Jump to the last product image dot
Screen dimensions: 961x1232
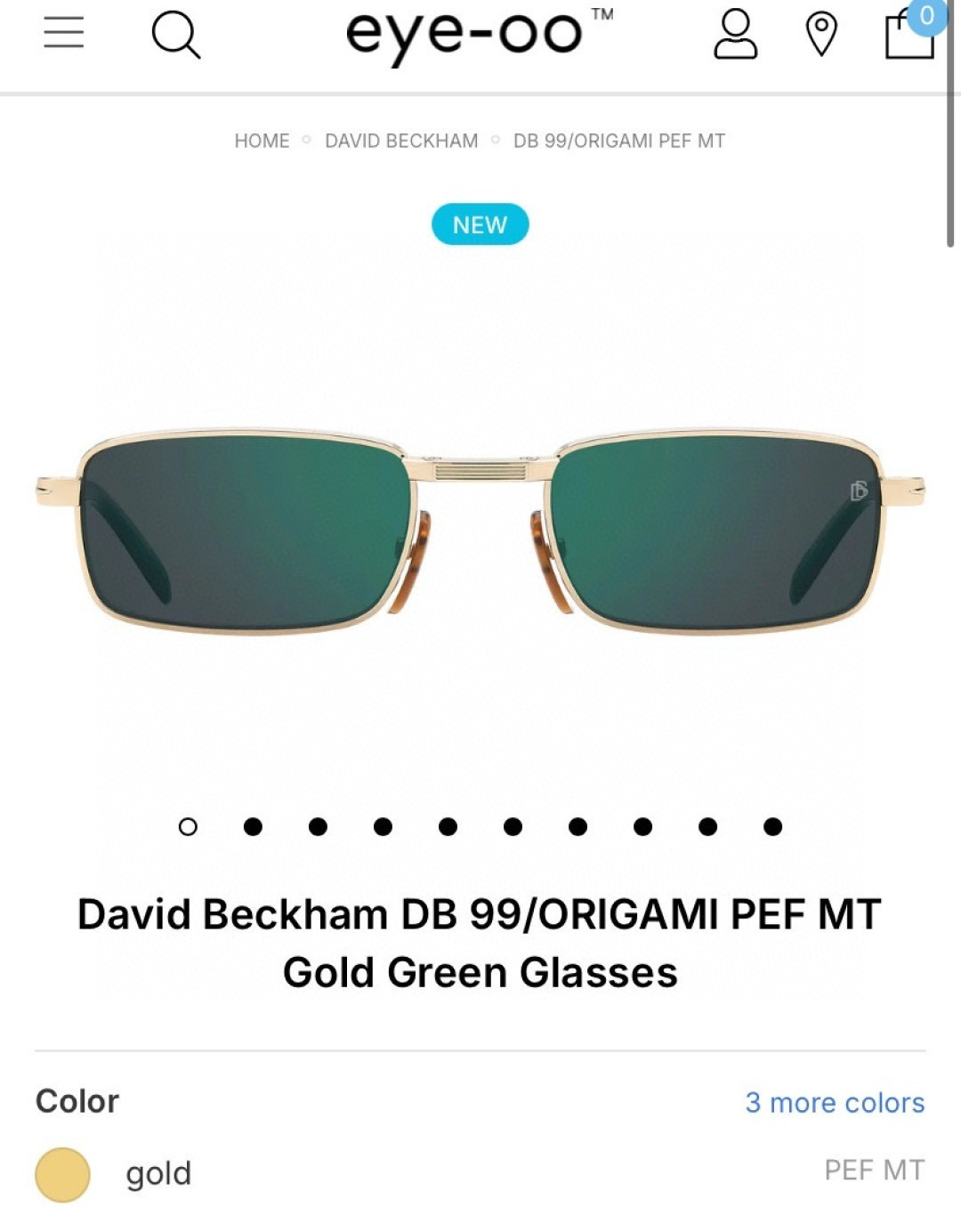[772, 827]
